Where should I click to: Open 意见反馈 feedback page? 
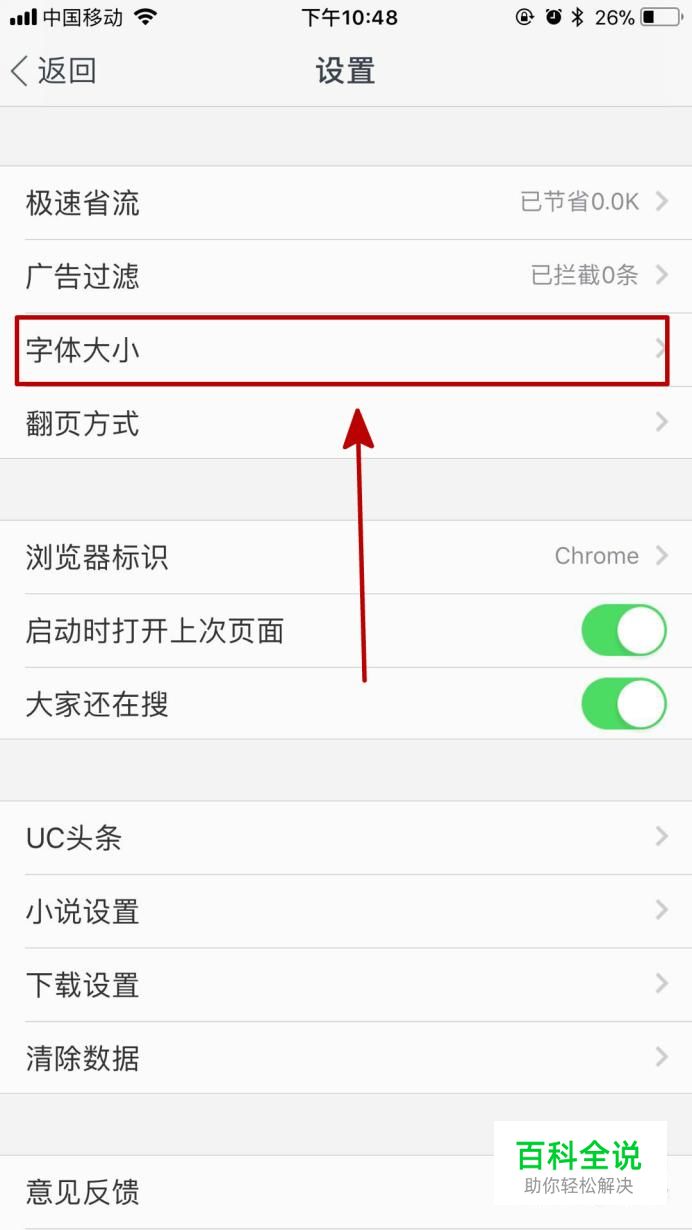point(346,1192)
